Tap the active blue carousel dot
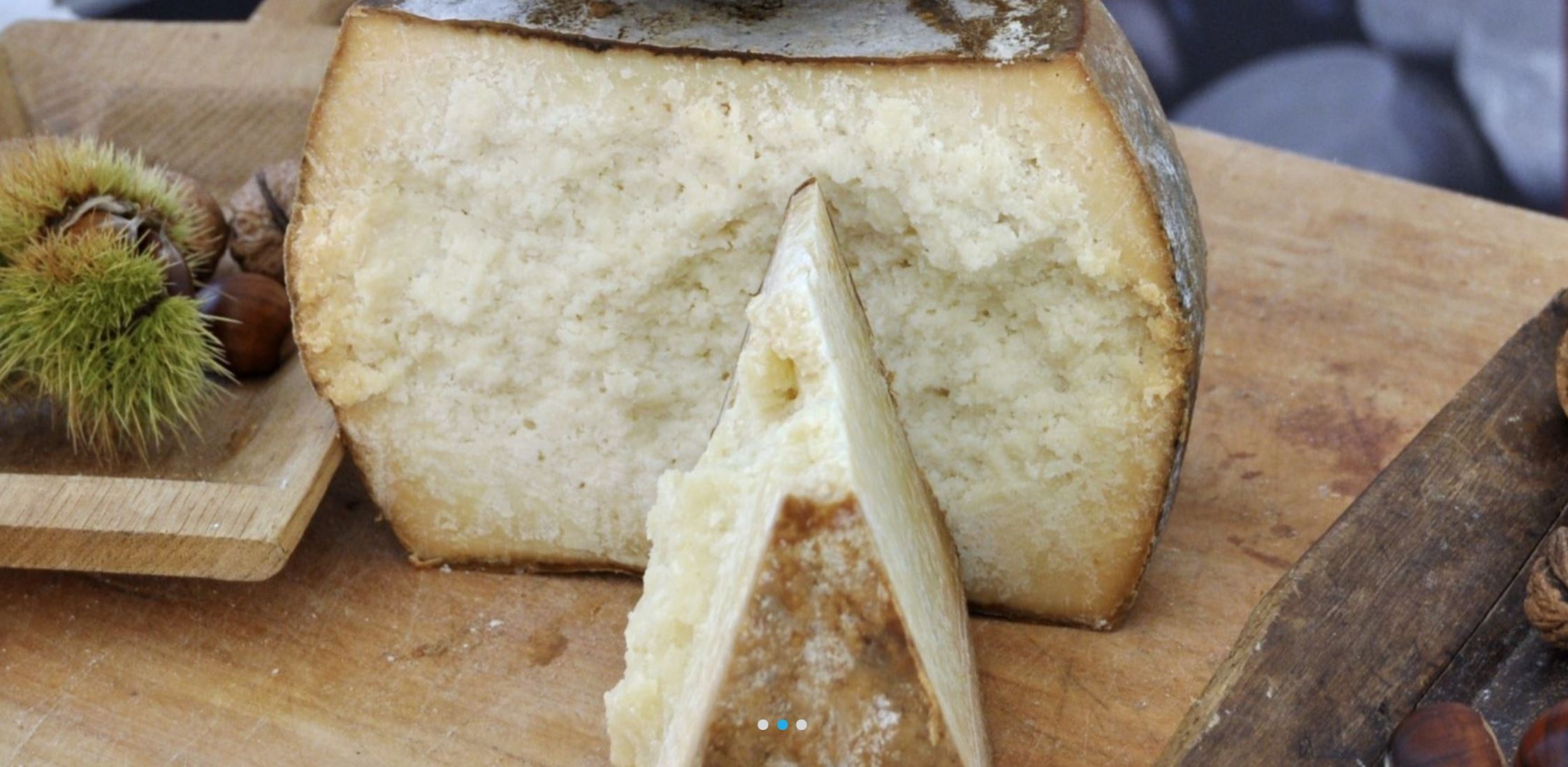 tap(783, 725)
